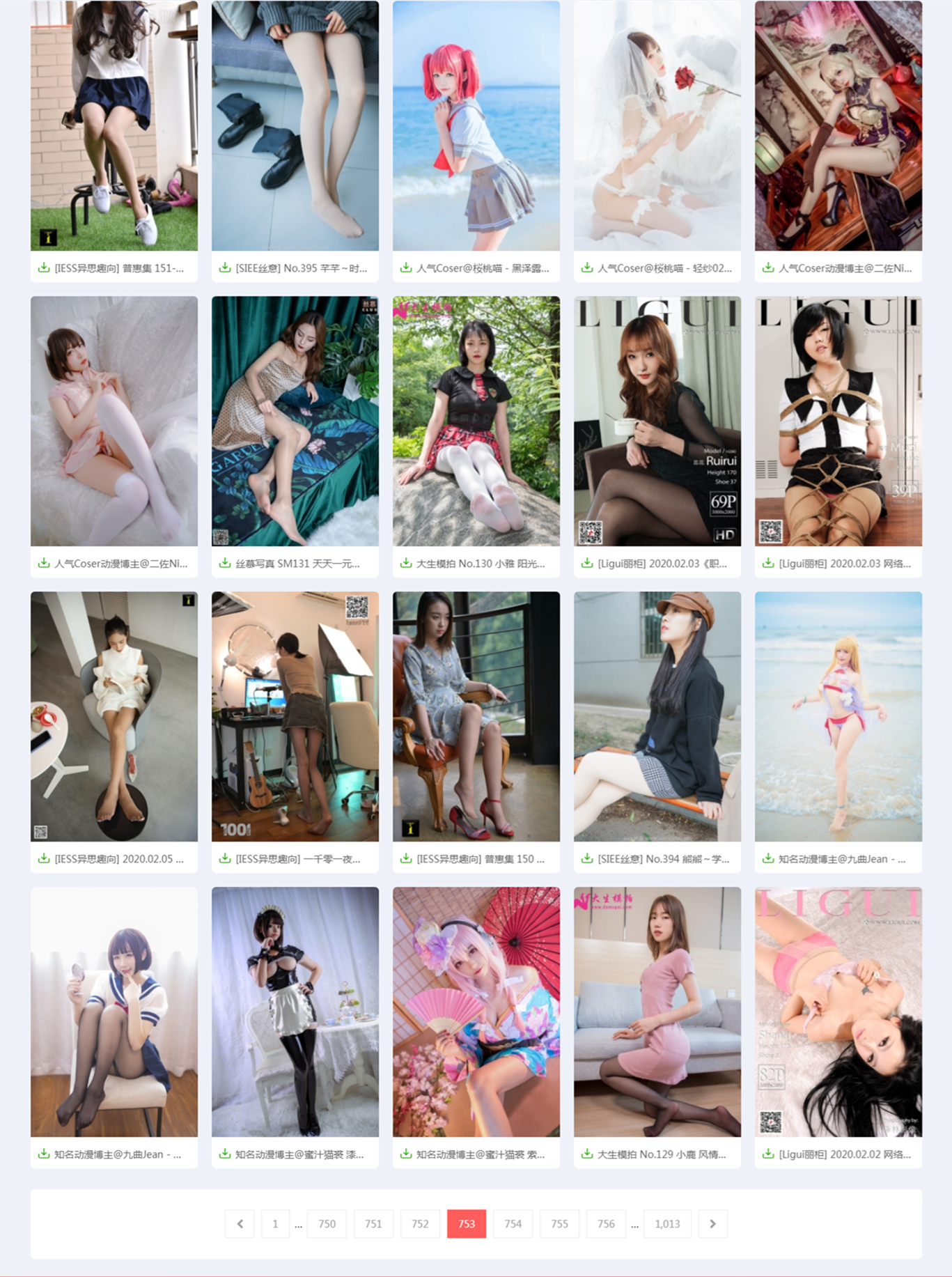
Task: Go to page 755
Action: pyautogui.click(x=559, y=1224)
